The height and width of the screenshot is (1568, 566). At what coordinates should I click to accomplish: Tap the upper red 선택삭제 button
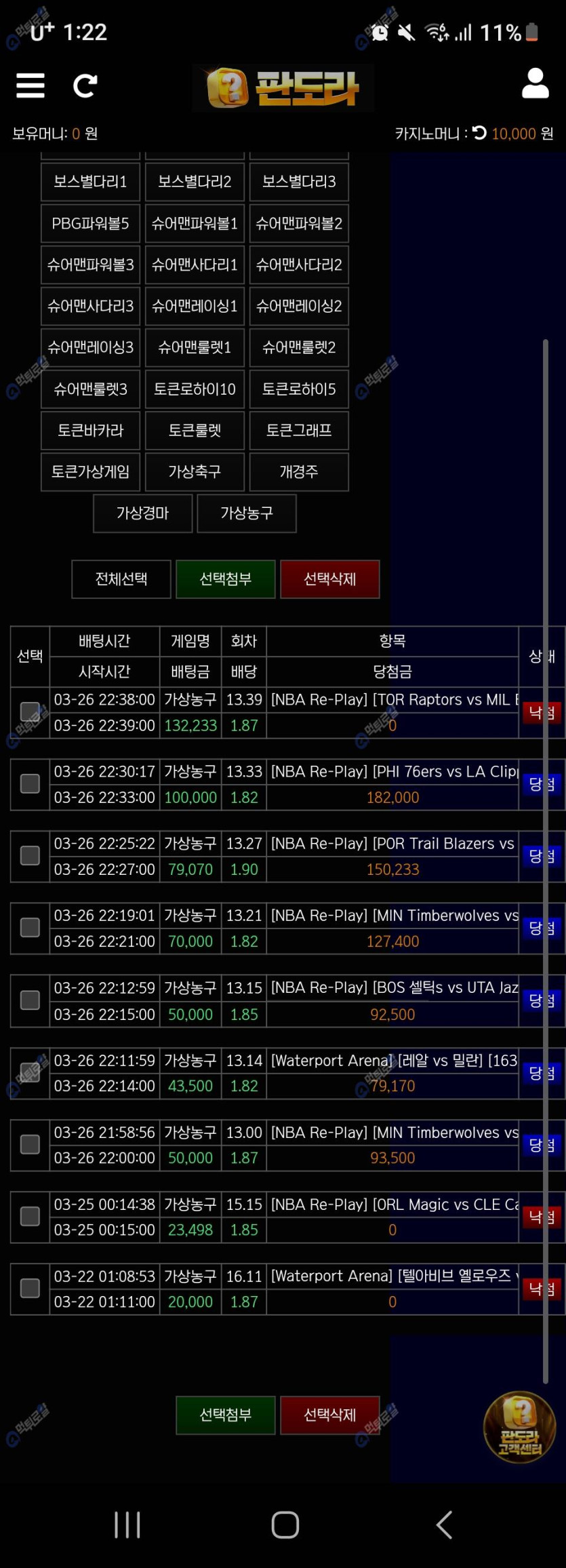330,579
